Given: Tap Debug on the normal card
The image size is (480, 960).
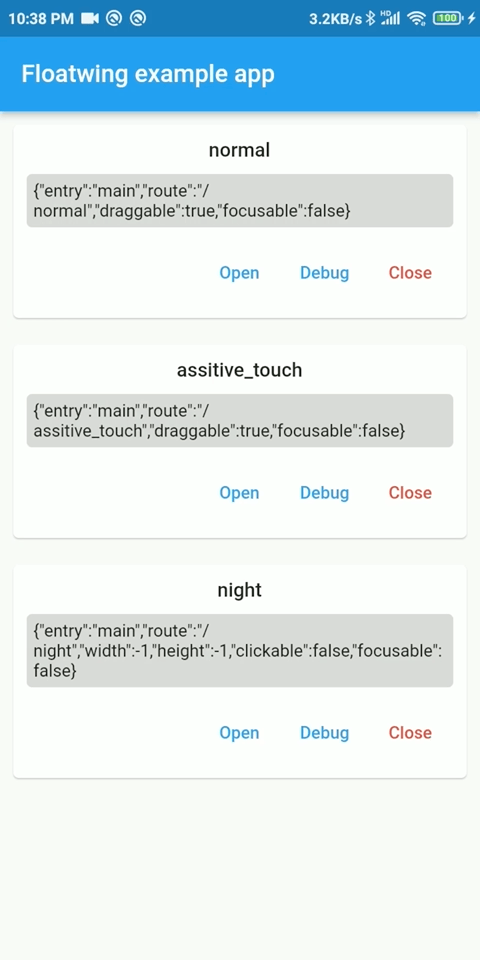Looking at the screenshot, I should (324, 273).
